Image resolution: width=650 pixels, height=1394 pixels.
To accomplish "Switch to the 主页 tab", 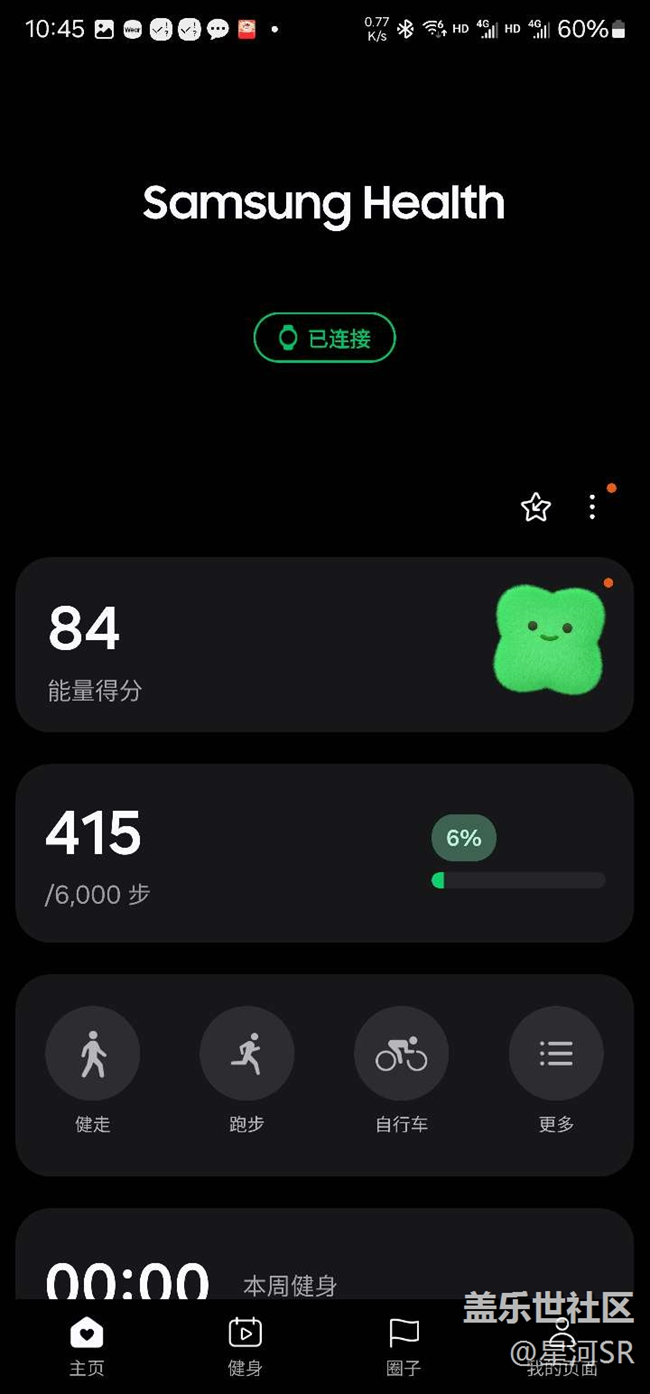I will (x=87, y=1345).
